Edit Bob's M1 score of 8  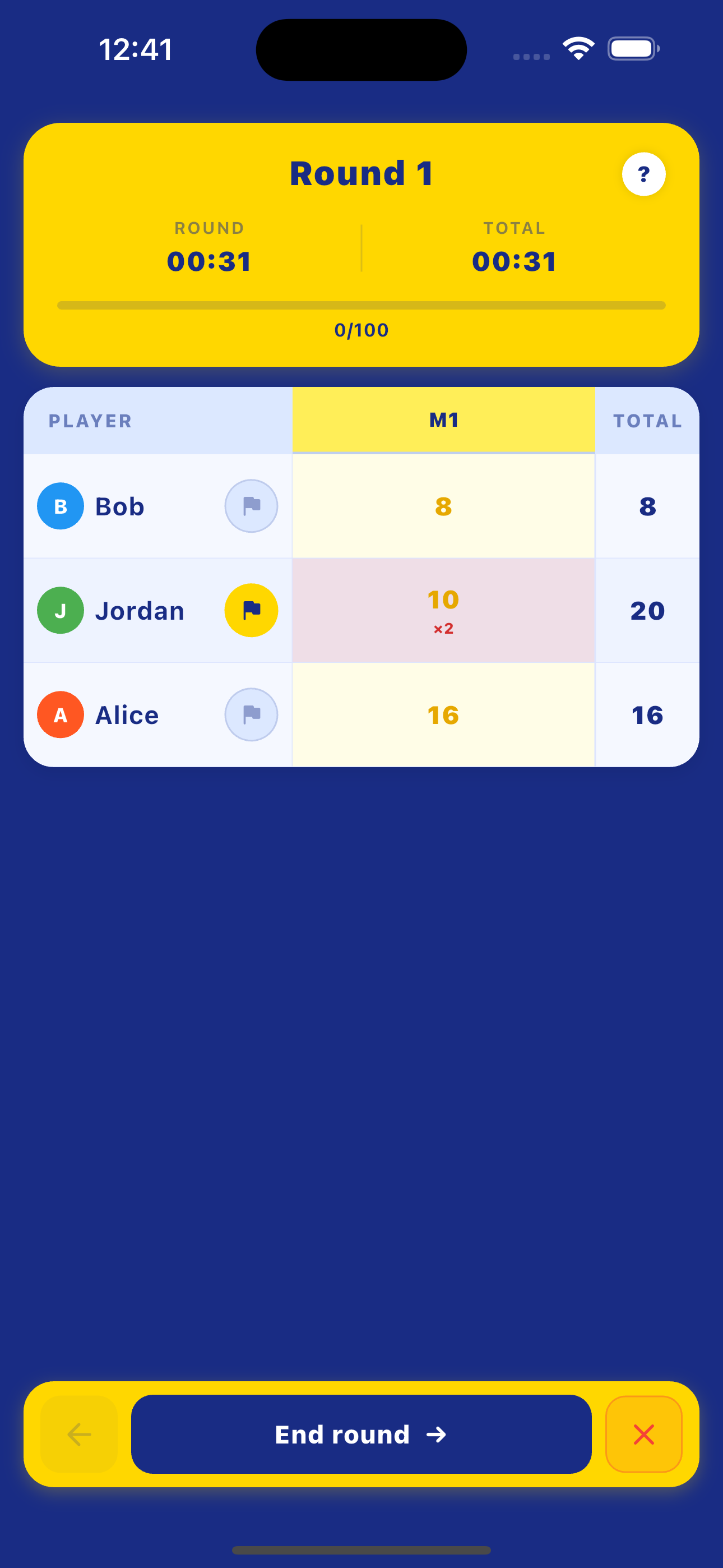point(444,506)
